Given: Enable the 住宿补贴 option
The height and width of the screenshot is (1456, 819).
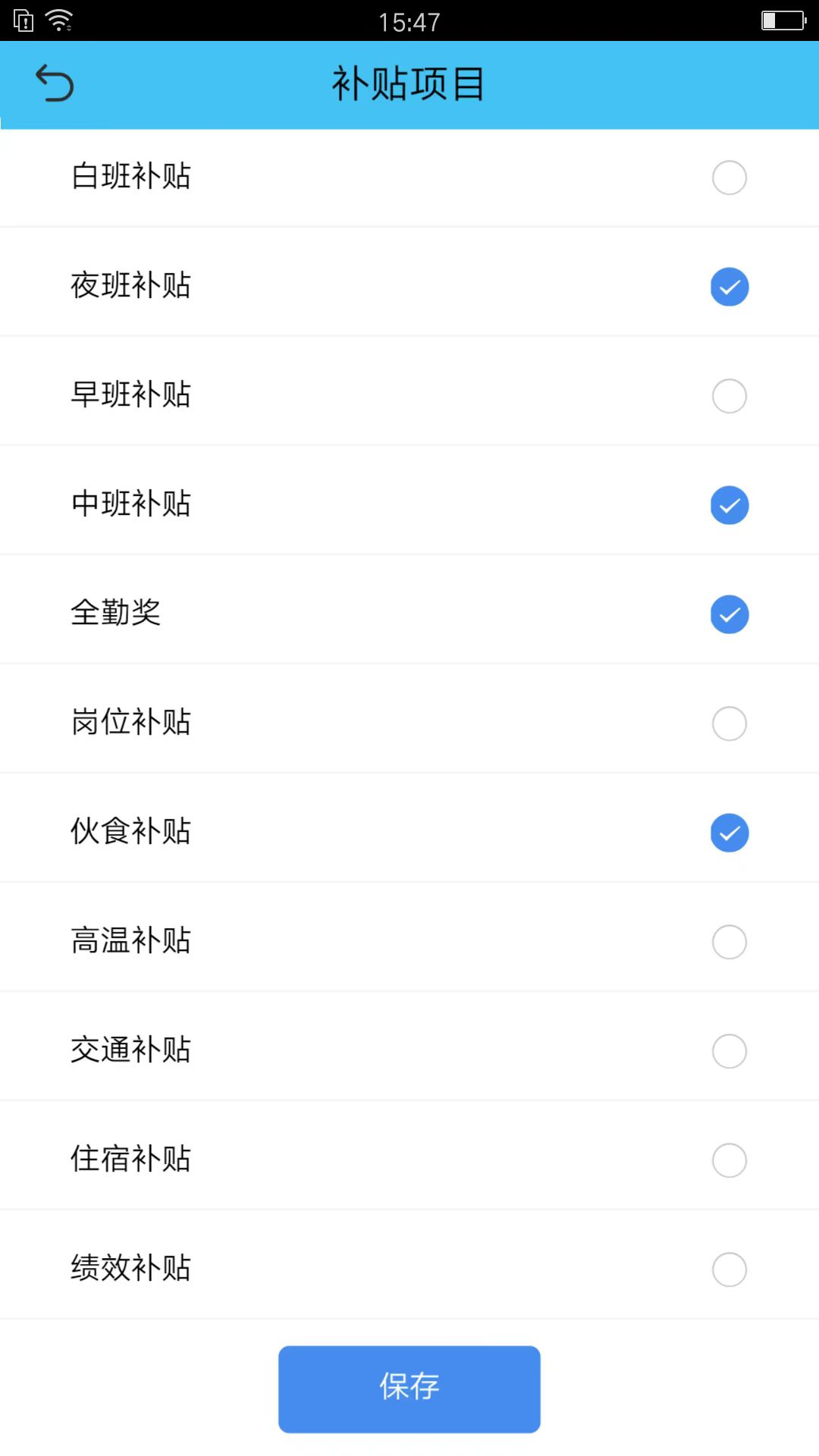Looking at the screenshot, I should [729, 1160].
